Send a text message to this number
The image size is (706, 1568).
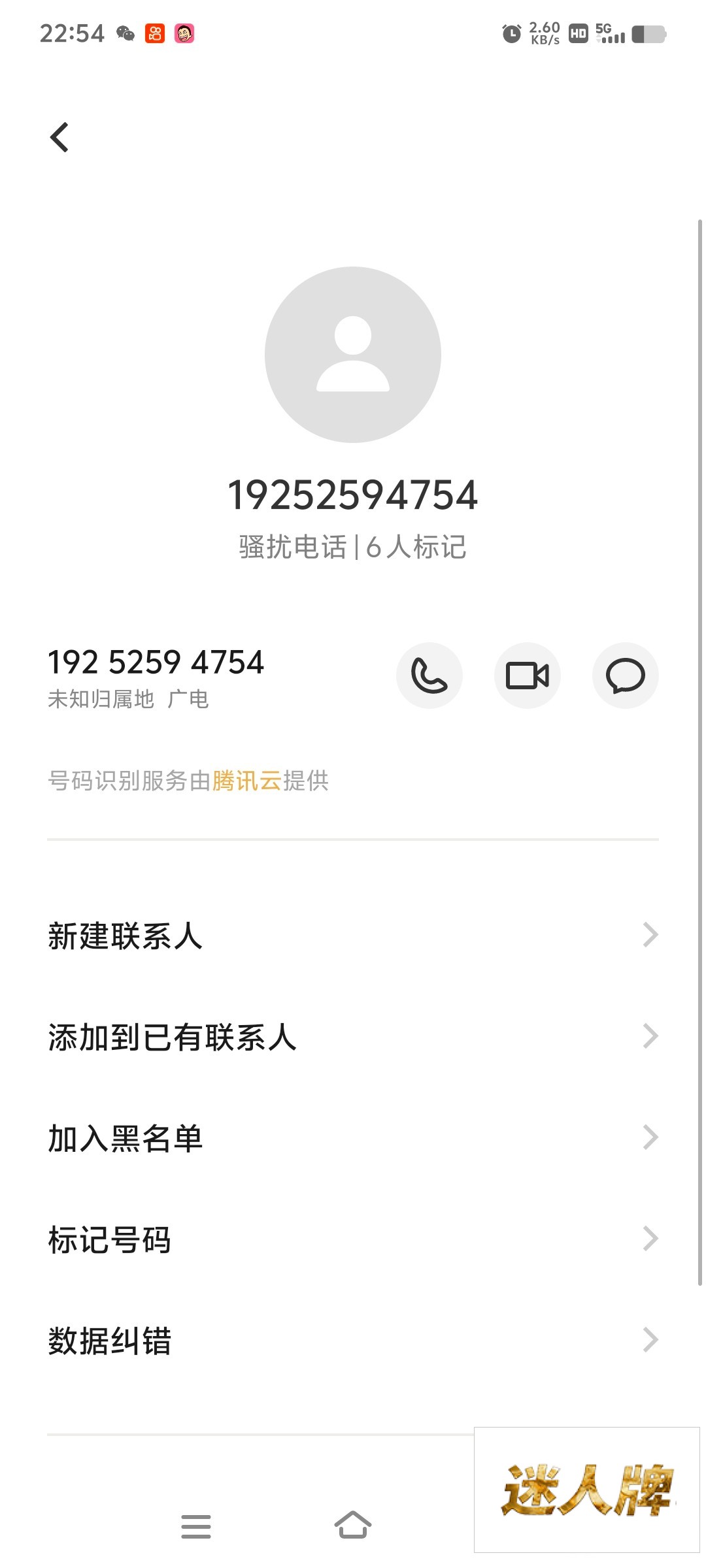click(625, 676)
